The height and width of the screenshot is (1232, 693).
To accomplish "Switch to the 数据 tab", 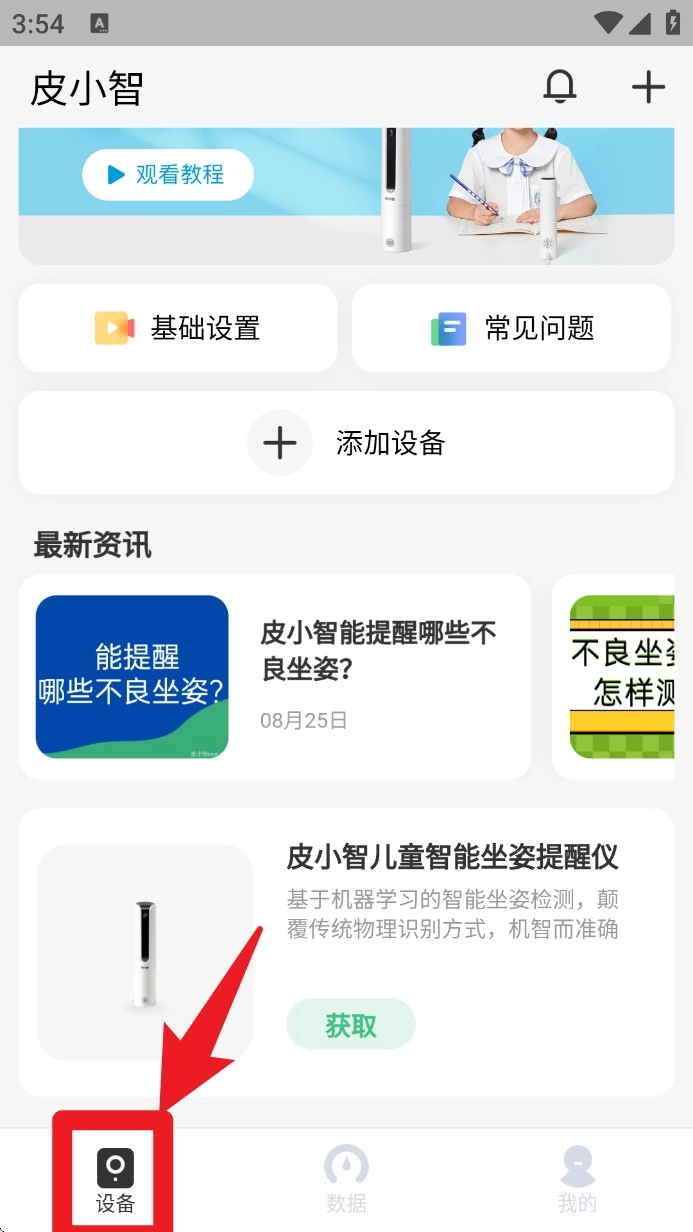I will pos(346,1180).
